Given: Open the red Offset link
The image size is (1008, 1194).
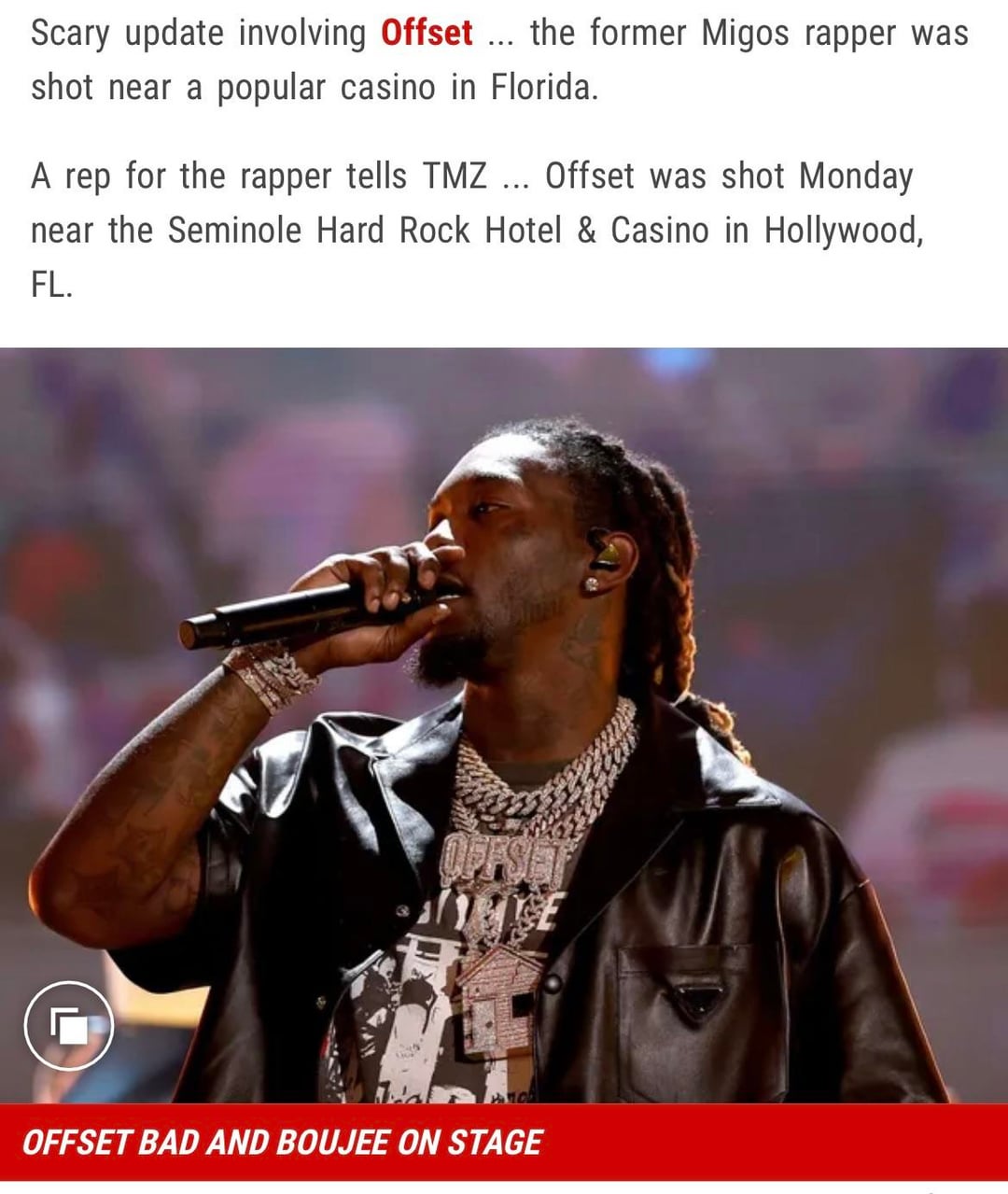Looking at the screenshot, I should coord(427,34).
